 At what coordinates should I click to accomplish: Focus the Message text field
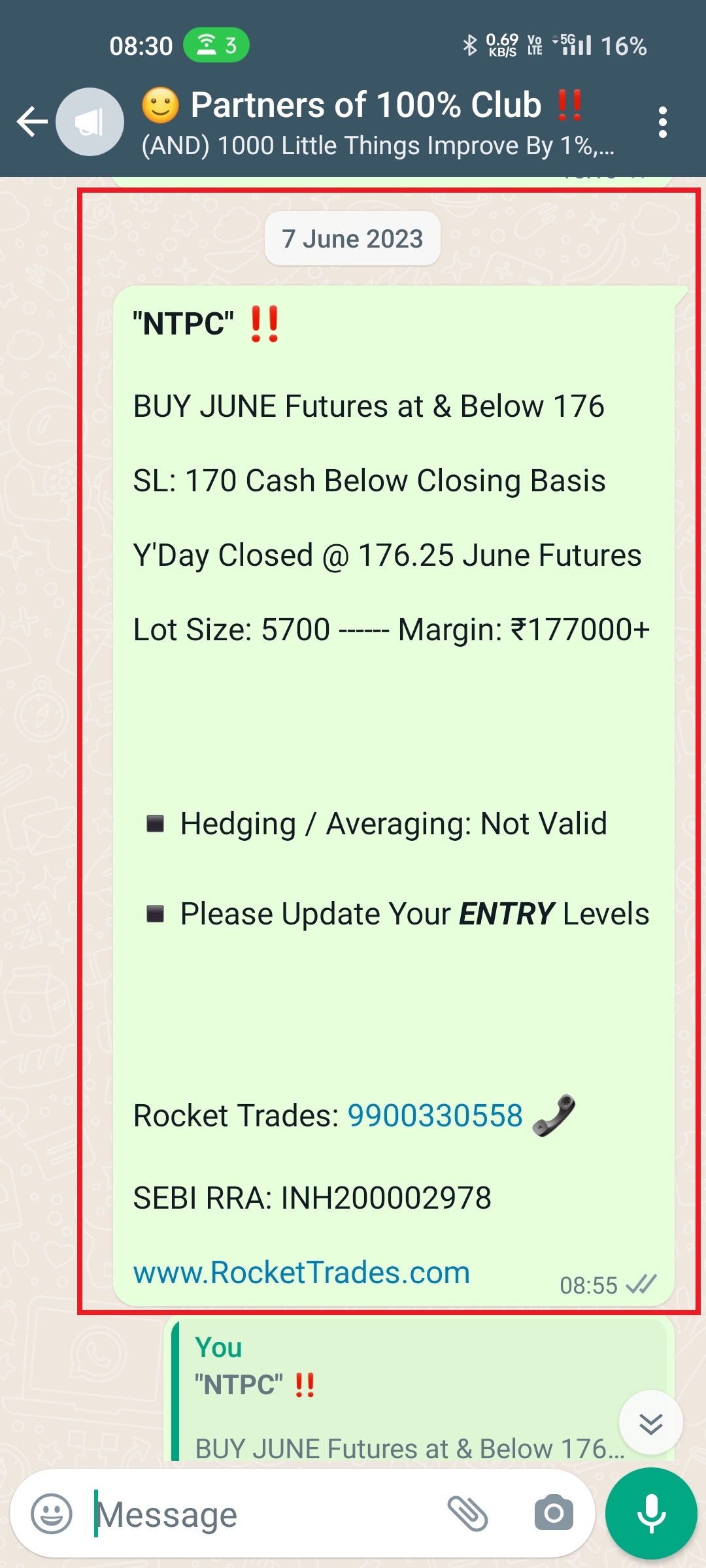[x=261, y=1514]
